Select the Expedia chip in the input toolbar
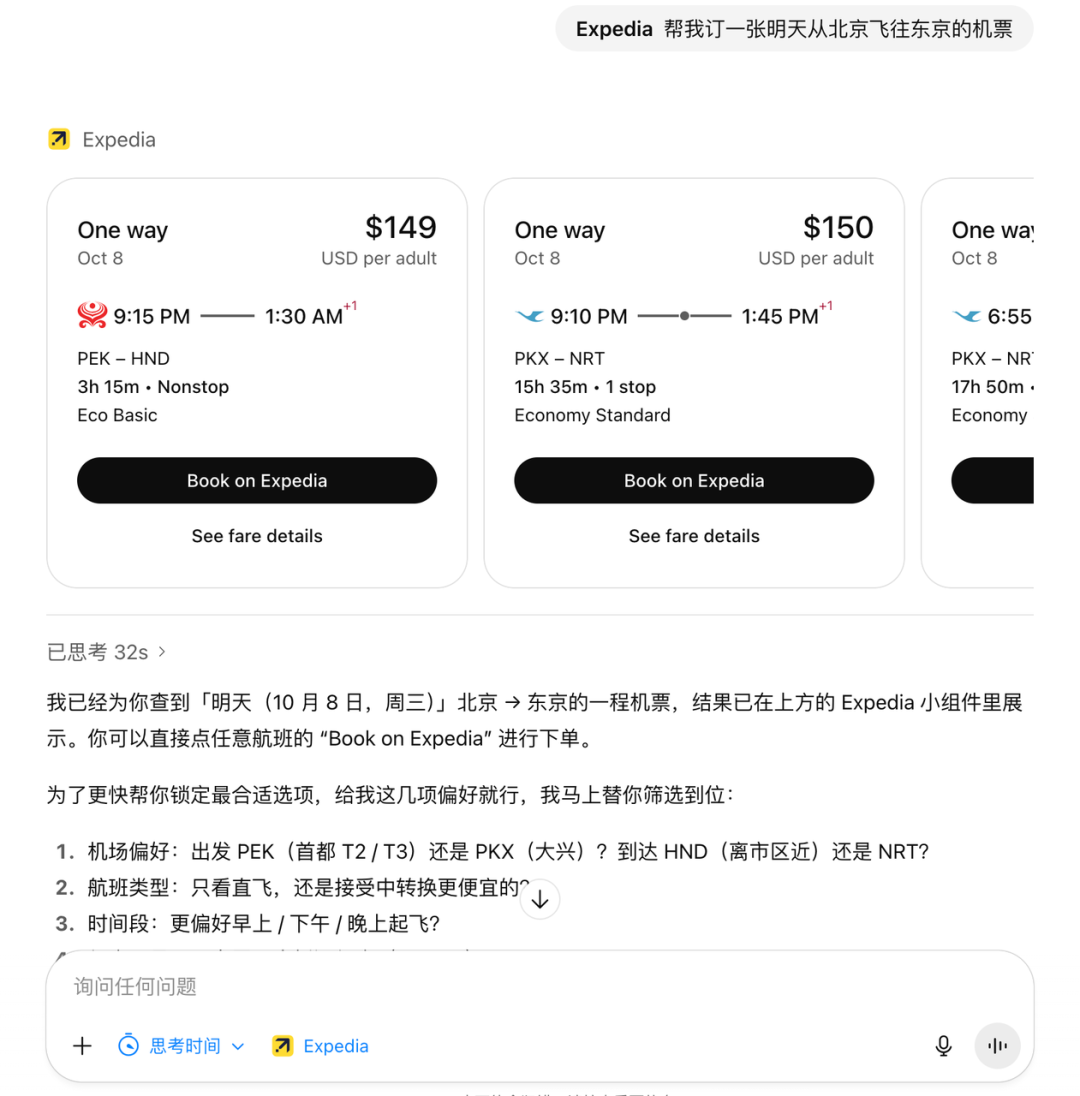 click(320, 1045)
